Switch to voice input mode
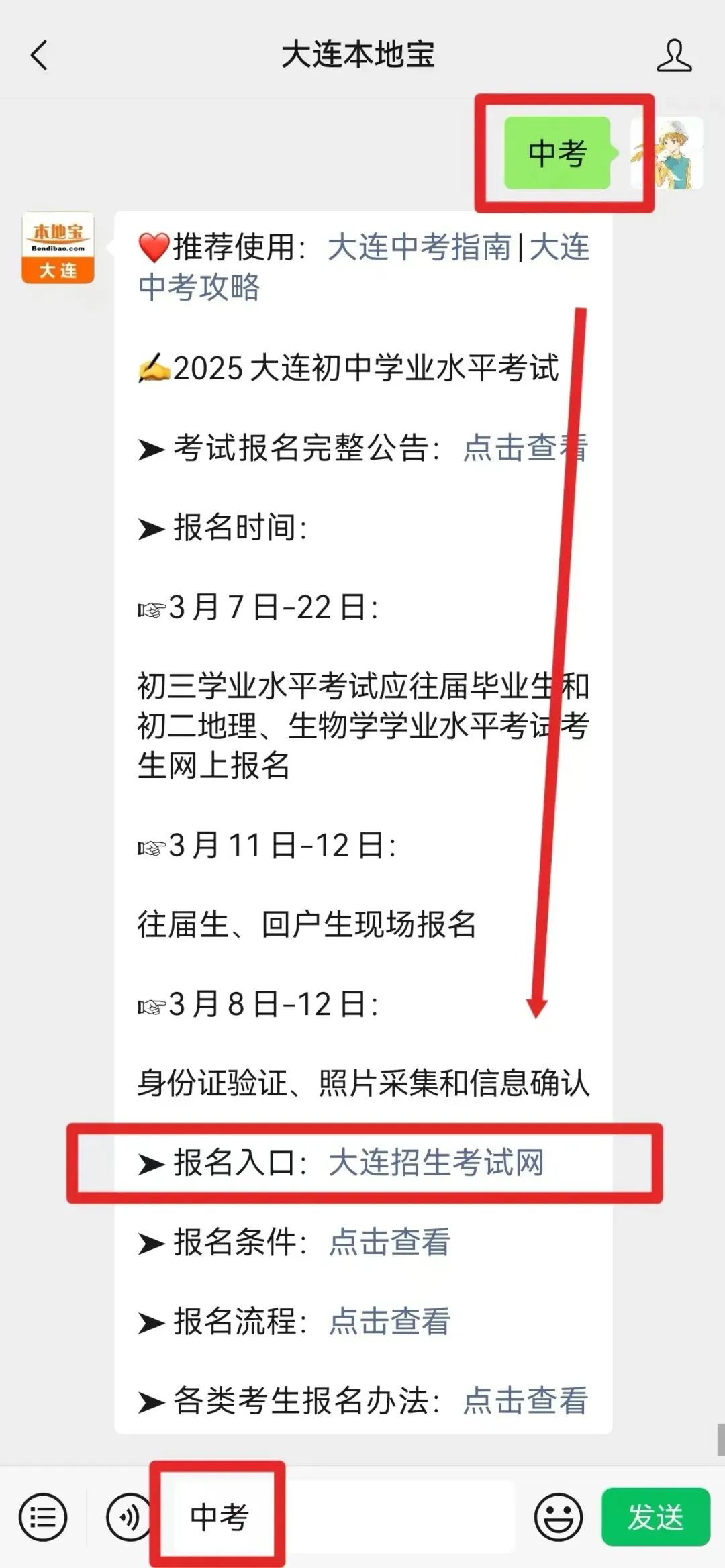The height and width of the screenshot is (1568, 725). pyautogui.click(x=128, y=1517)
